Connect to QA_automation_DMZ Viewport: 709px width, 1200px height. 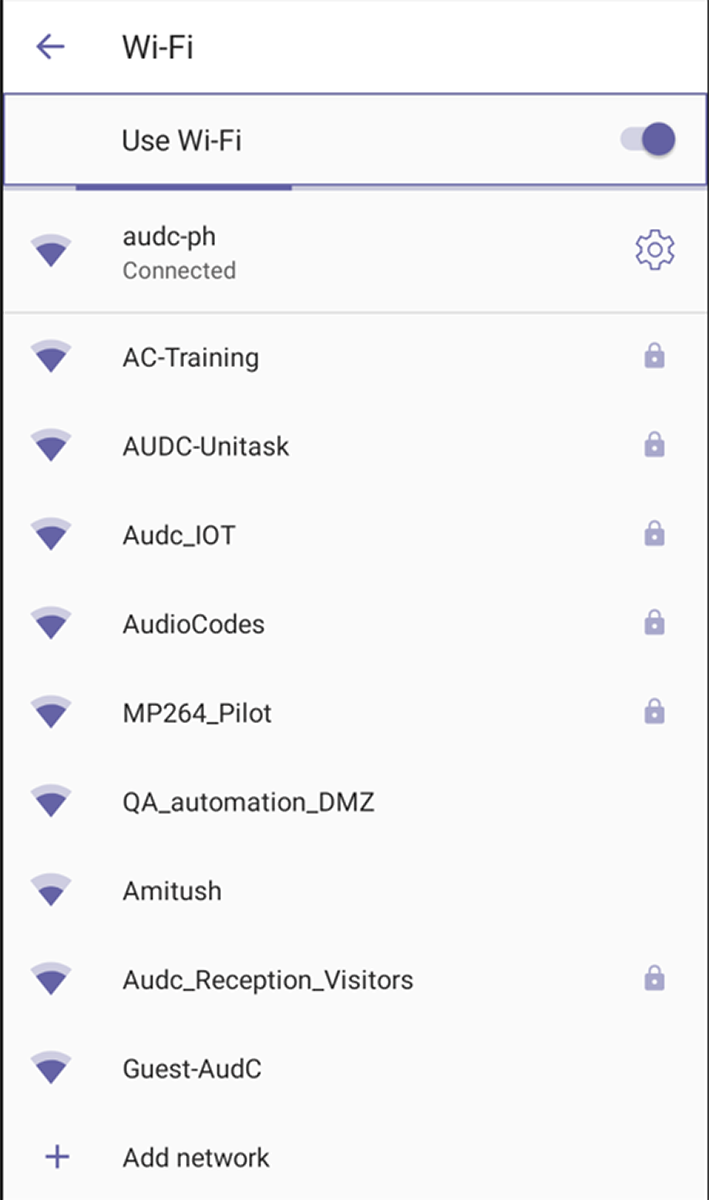tap(354, 802)
